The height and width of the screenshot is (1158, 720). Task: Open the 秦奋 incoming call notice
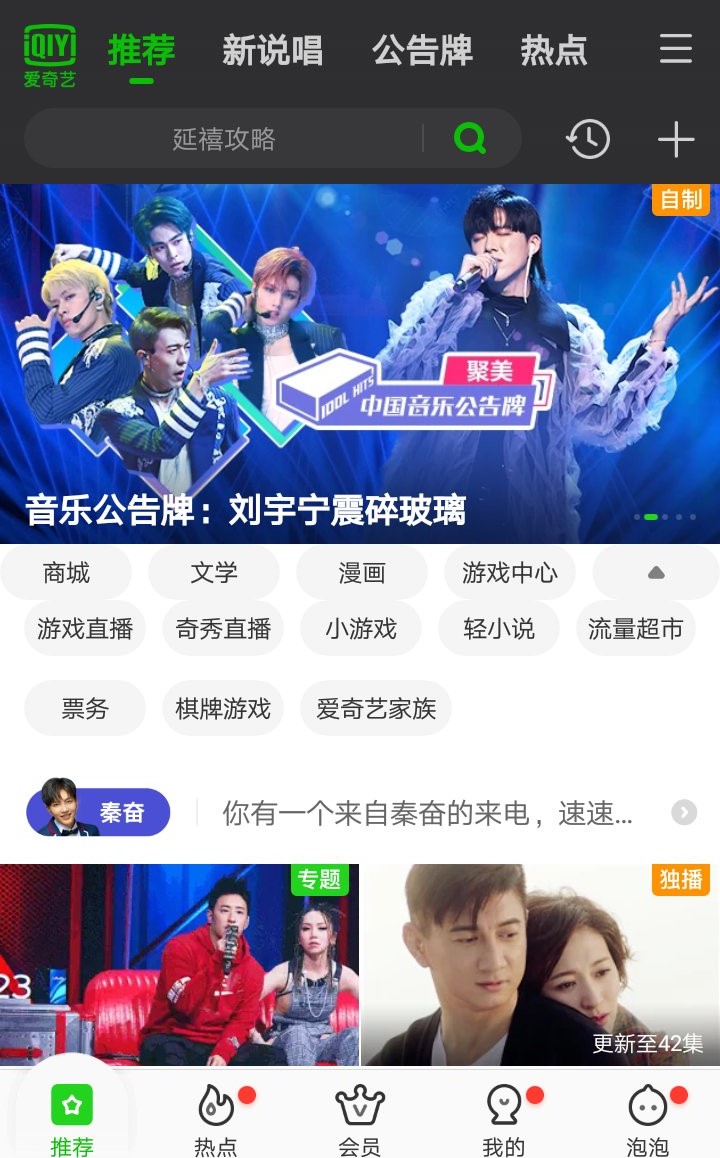(427, 813)
